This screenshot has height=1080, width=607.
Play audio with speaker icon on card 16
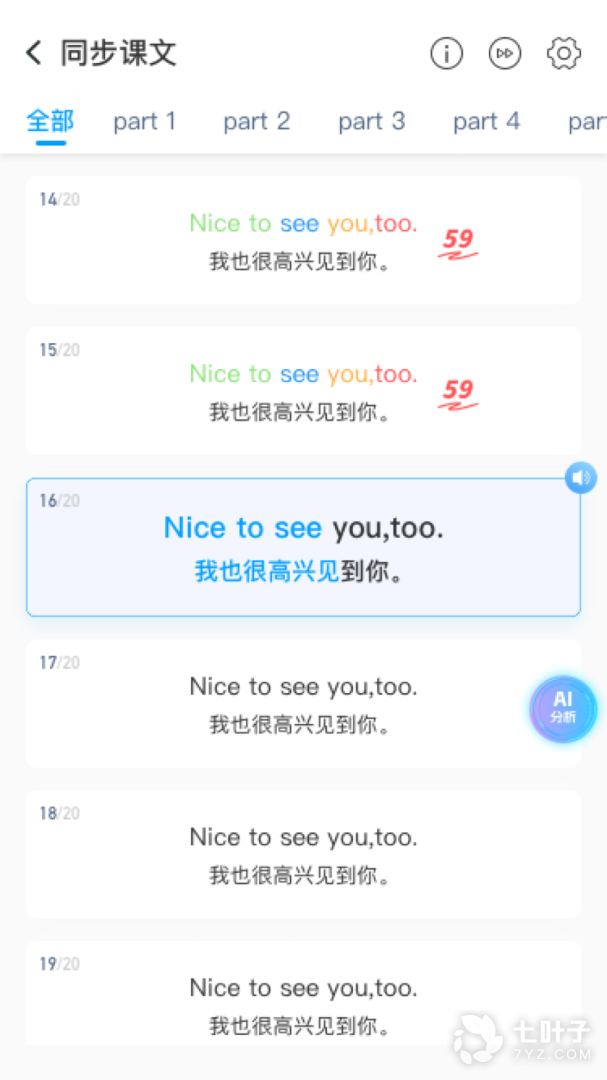coord(580,478)
